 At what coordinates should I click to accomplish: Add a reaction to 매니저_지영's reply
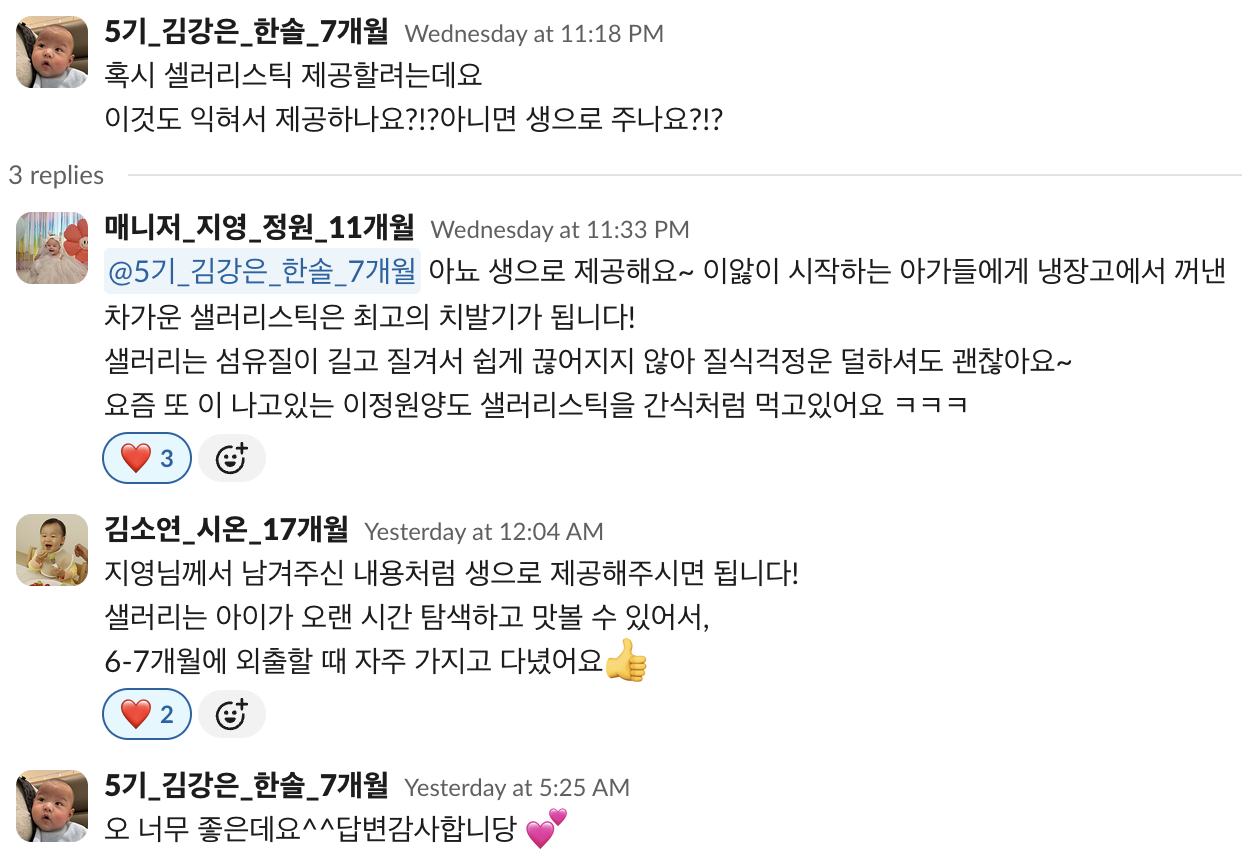coord(231,459)
